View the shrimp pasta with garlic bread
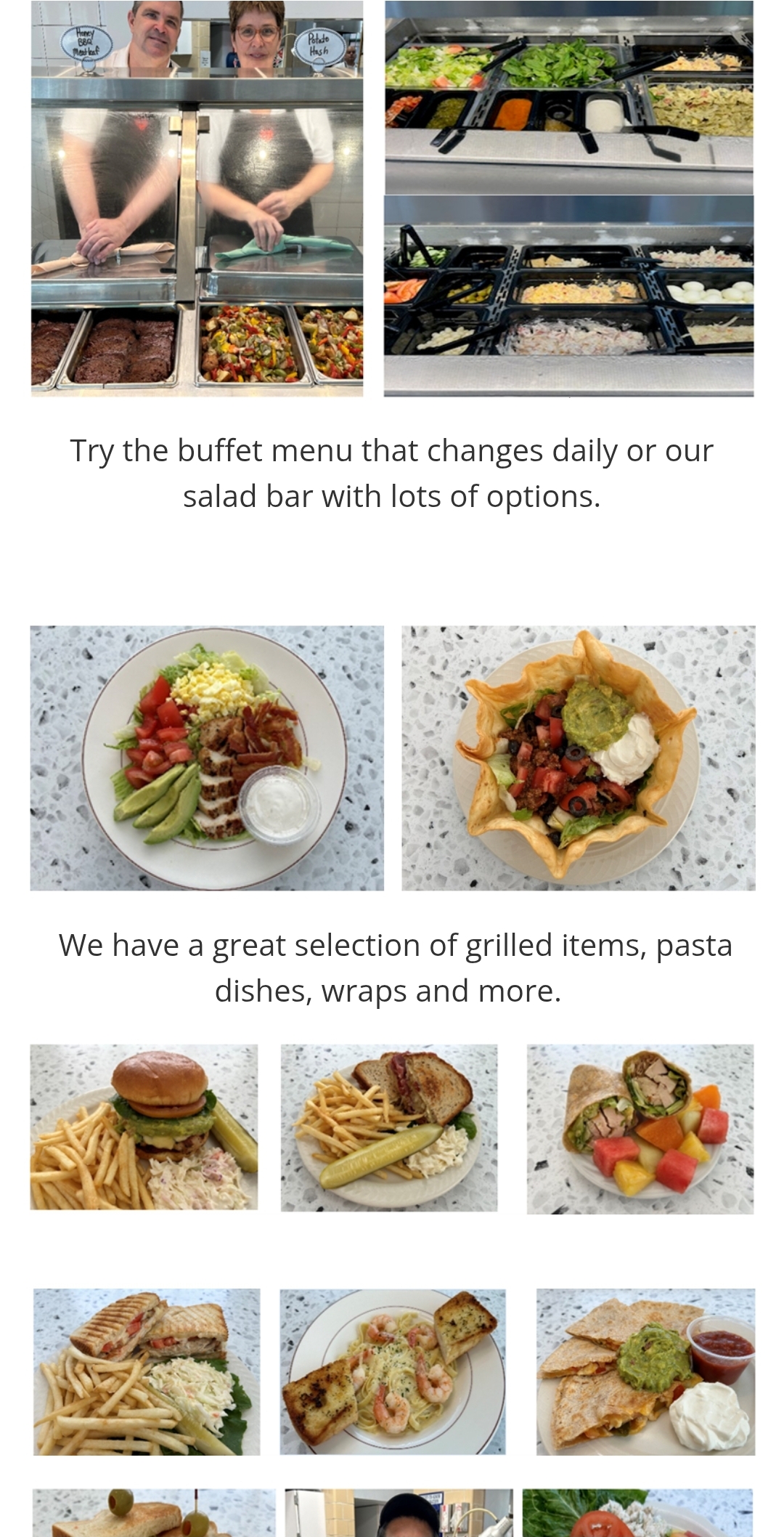The height and width of the screenshot is (1537, 784). (x=393, y=1372)
